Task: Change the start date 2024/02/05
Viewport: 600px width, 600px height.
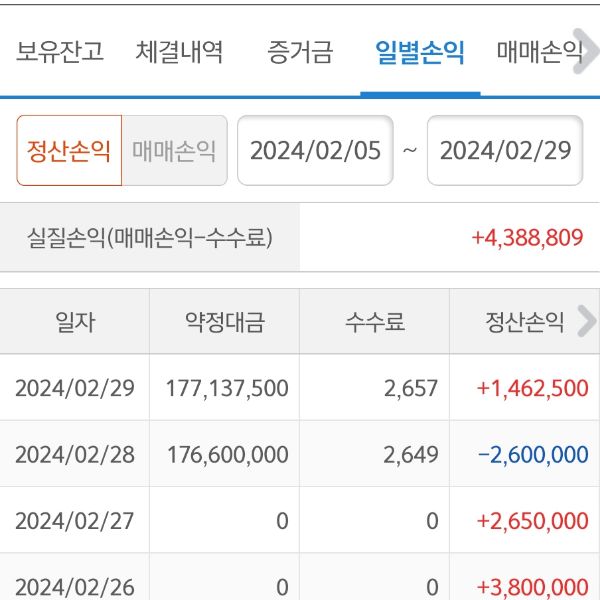Action: click(315, 151)
